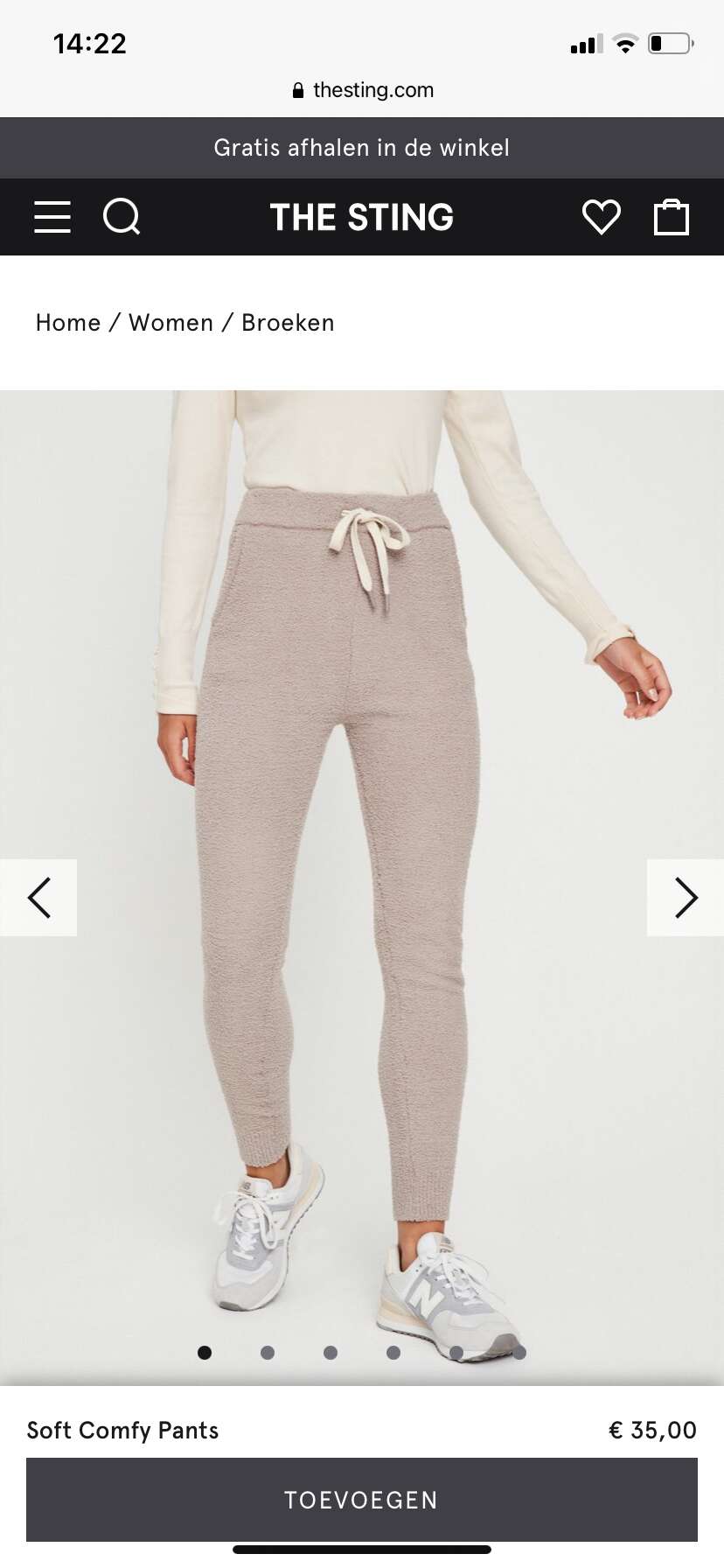724x1568 pixels.
Task: Open the wishlist heart
Action: pyautogui.click(x=601, y=217)
